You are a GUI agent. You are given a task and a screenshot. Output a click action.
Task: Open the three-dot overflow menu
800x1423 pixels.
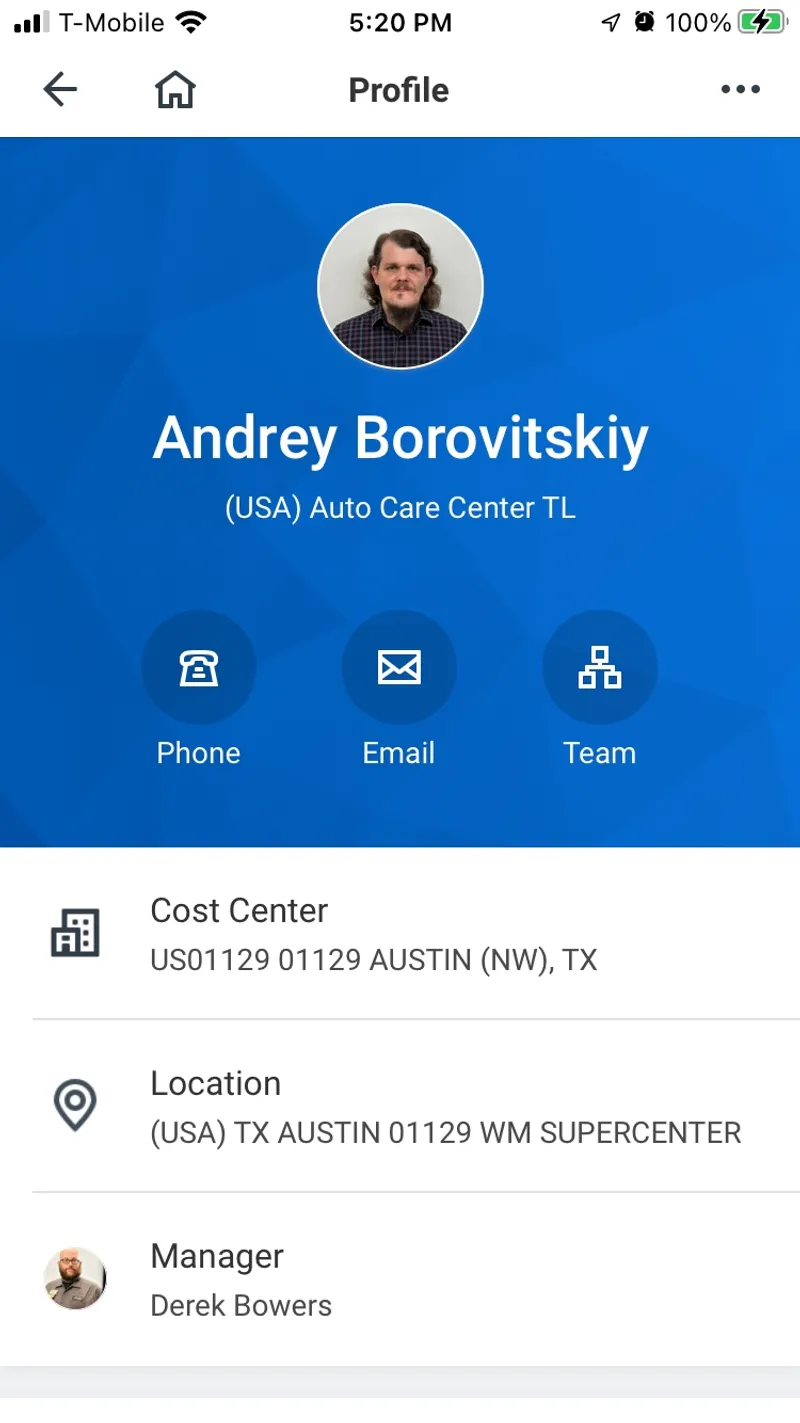click(740, 89)
